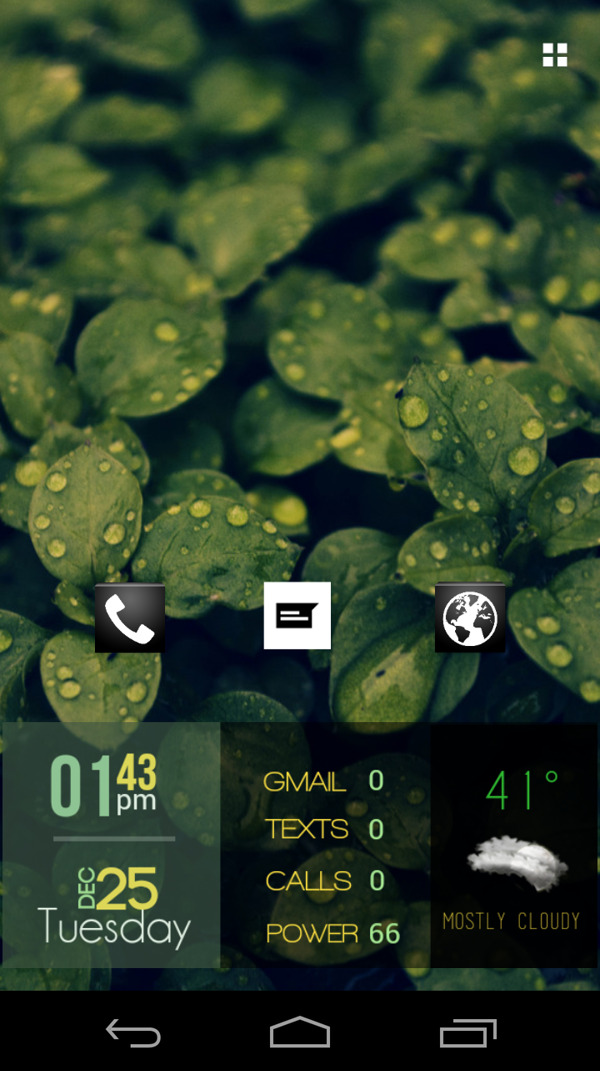Open the Messaging app
600x1071 pixels.
(x=297, y=615)
